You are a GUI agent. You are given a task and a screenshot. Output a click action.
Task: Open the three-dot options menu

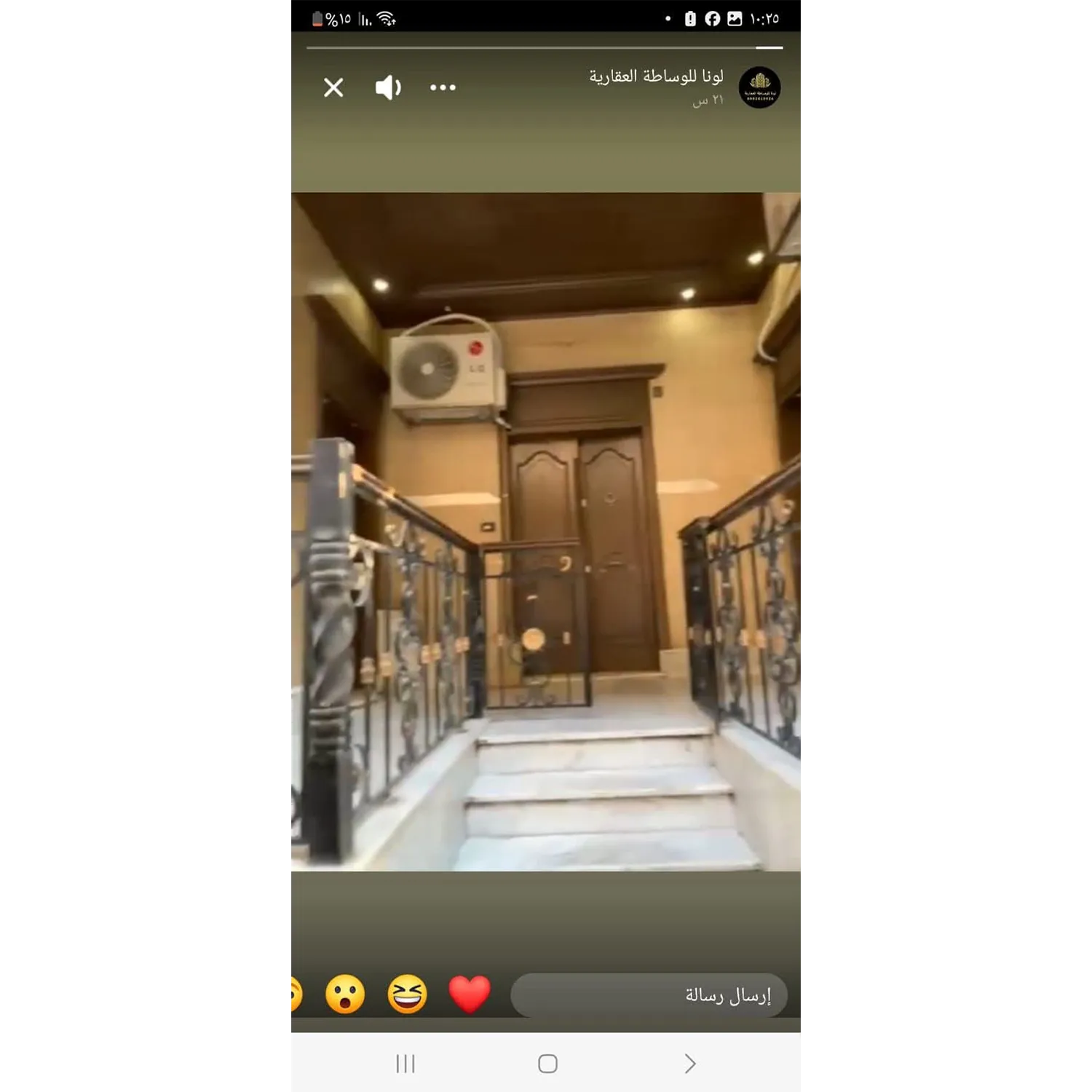coord(443,87)
